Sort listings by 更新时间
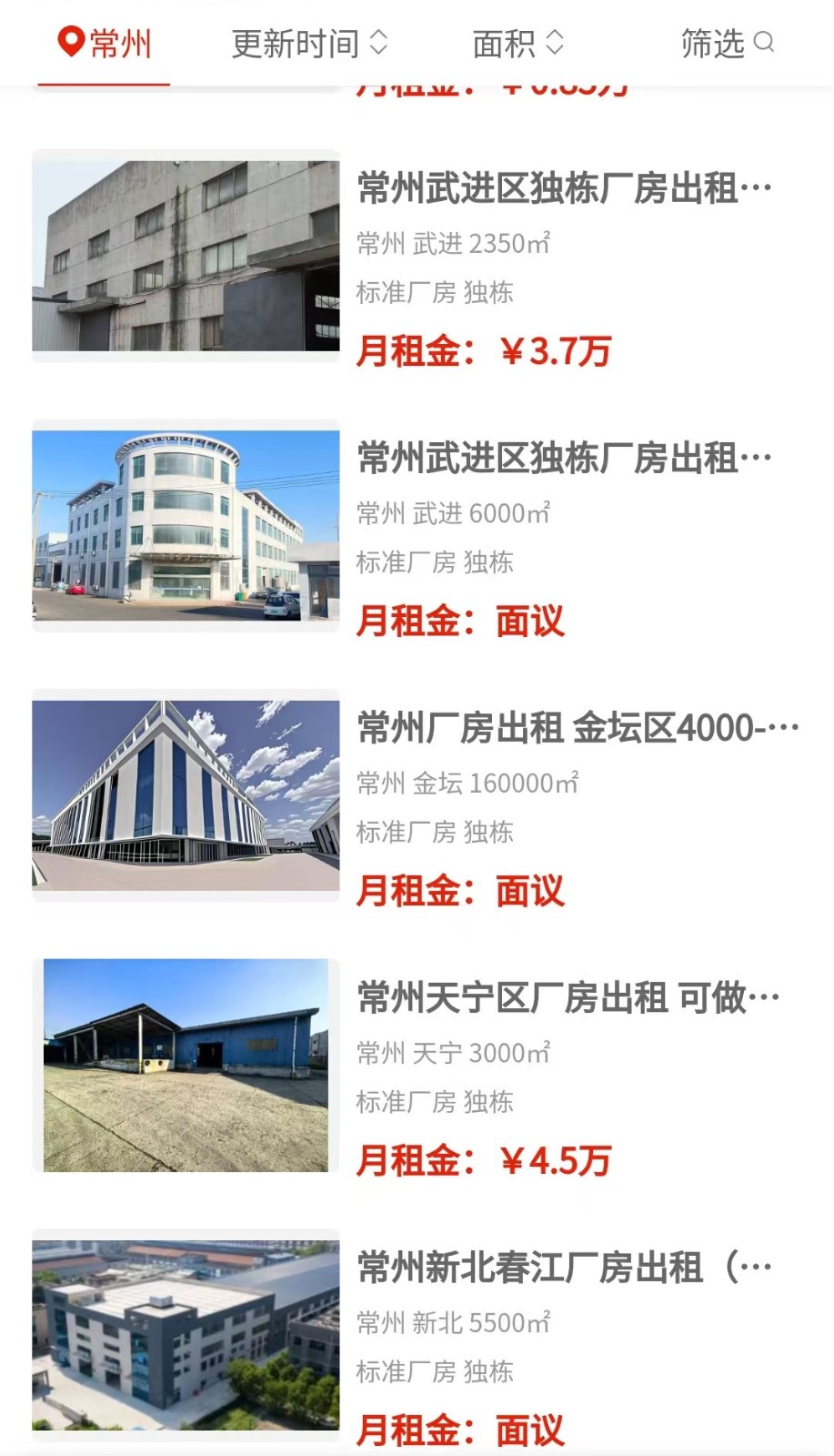The image size is (834, 1456). [309, 43]
